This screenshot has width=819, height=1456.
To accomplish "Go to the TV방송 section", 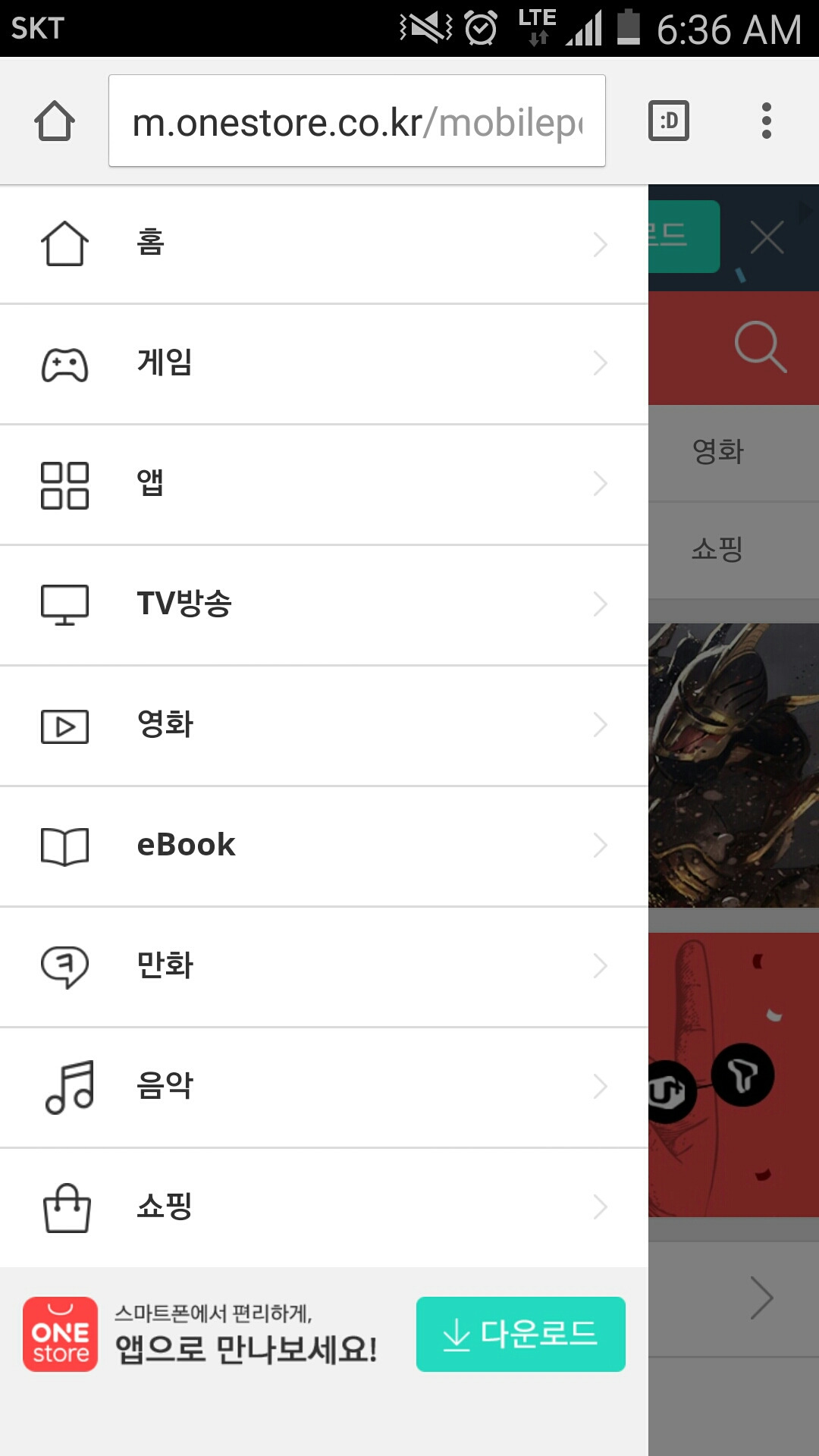I will click(324, 604).
